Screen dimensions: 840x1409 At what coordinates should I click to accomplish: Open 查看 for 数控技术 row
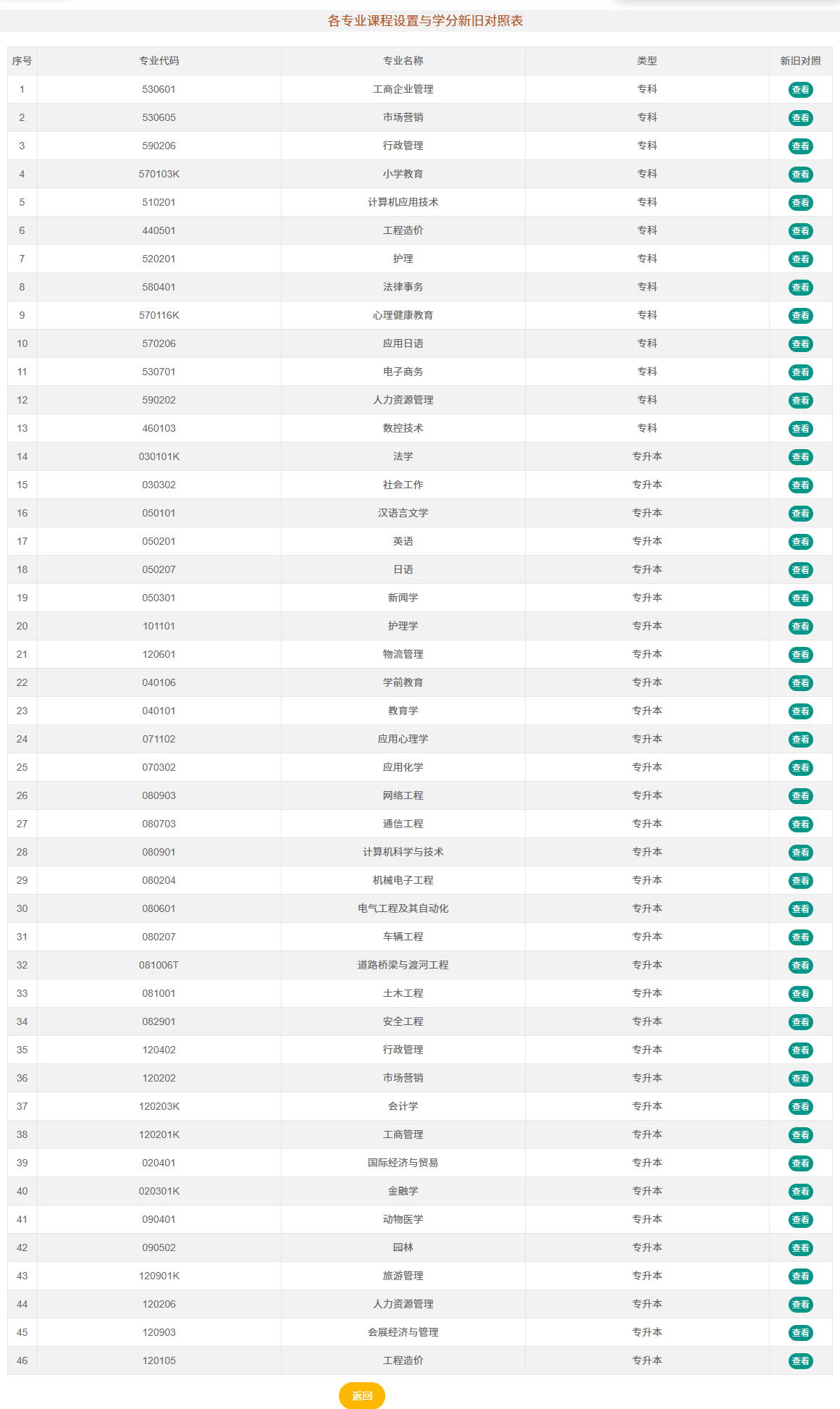pyautogui.click(x=800, y=429)
